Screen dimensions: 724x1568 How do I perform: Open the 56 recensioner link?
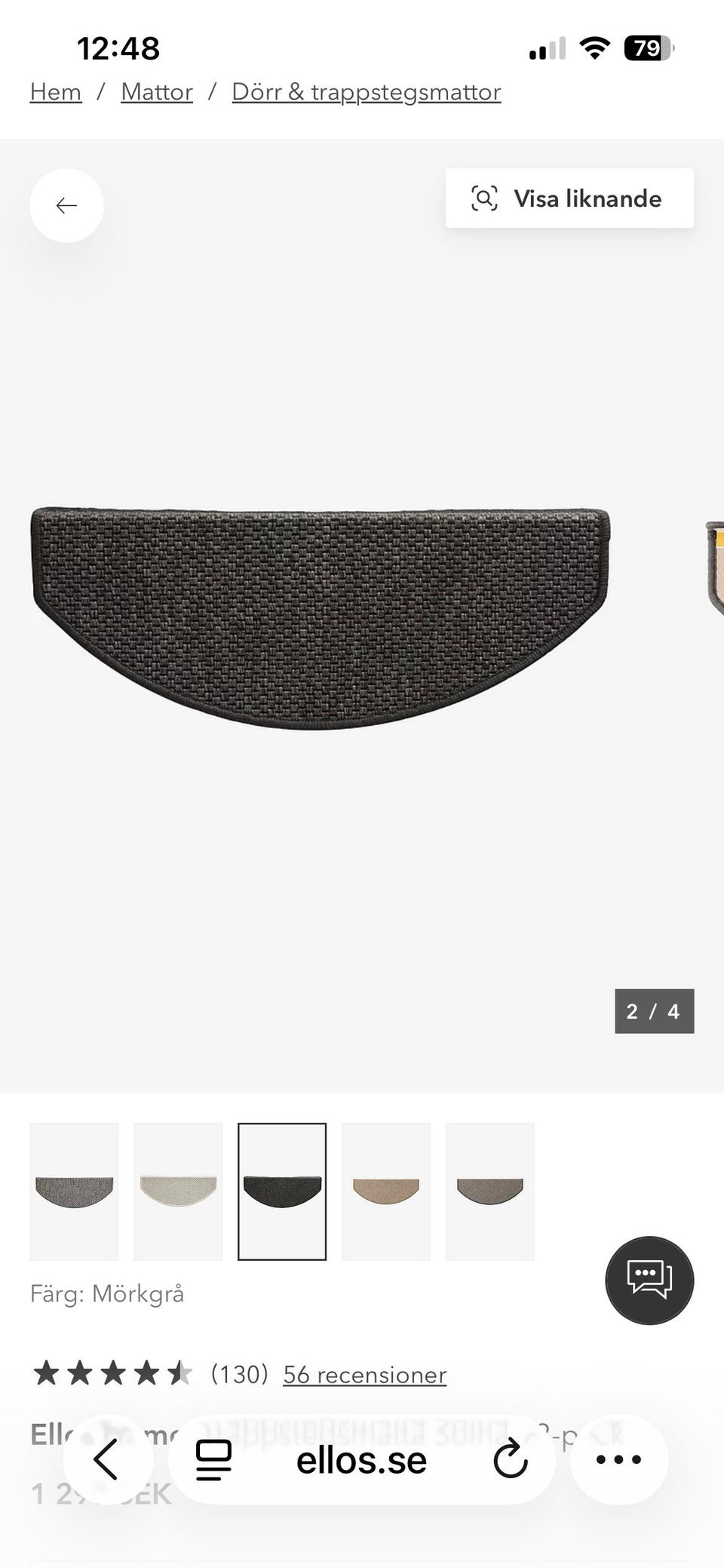(365, 1375)
